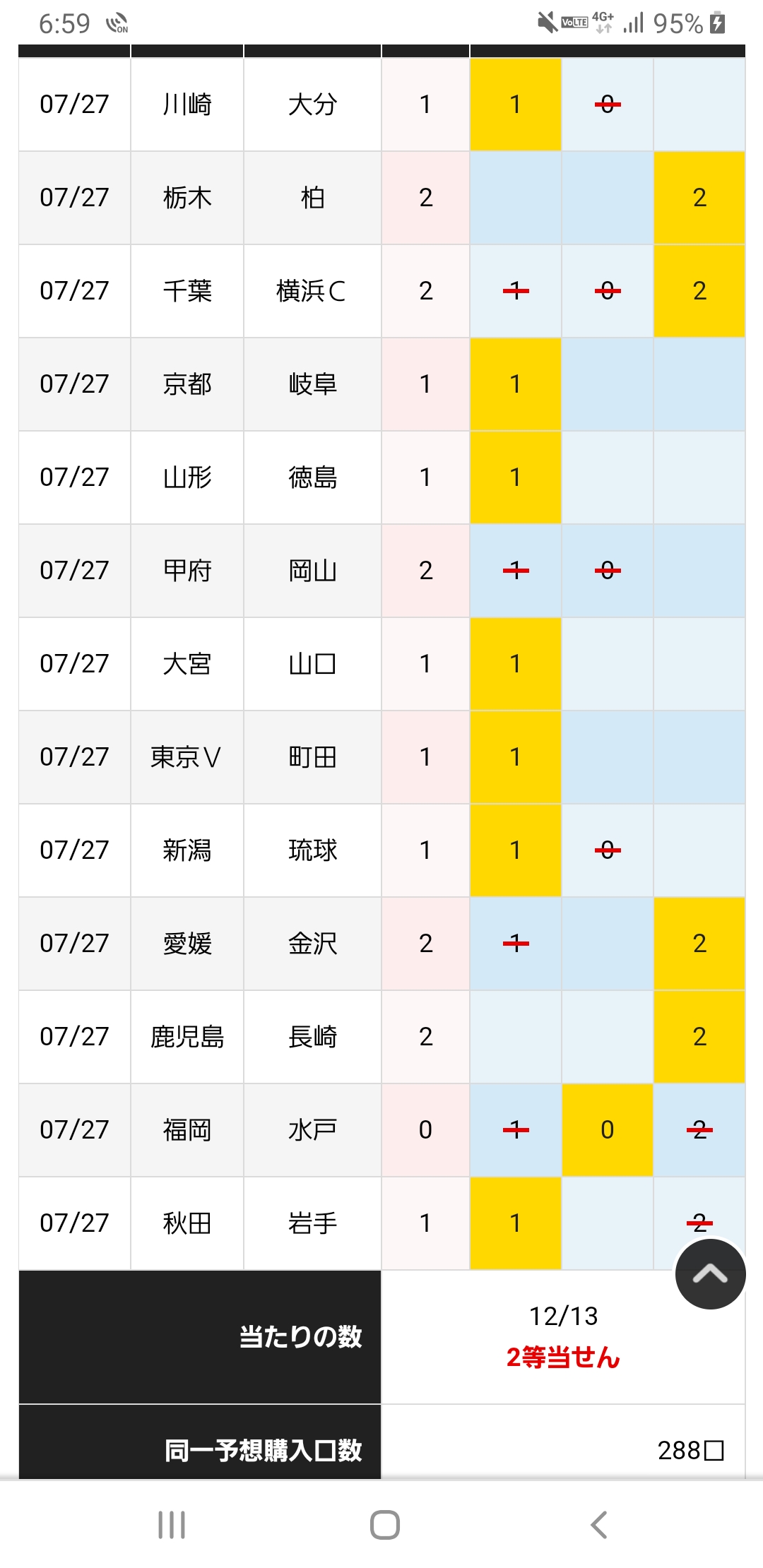Tap the scroll-to-top arrow button

click(x=710, y=1273)
